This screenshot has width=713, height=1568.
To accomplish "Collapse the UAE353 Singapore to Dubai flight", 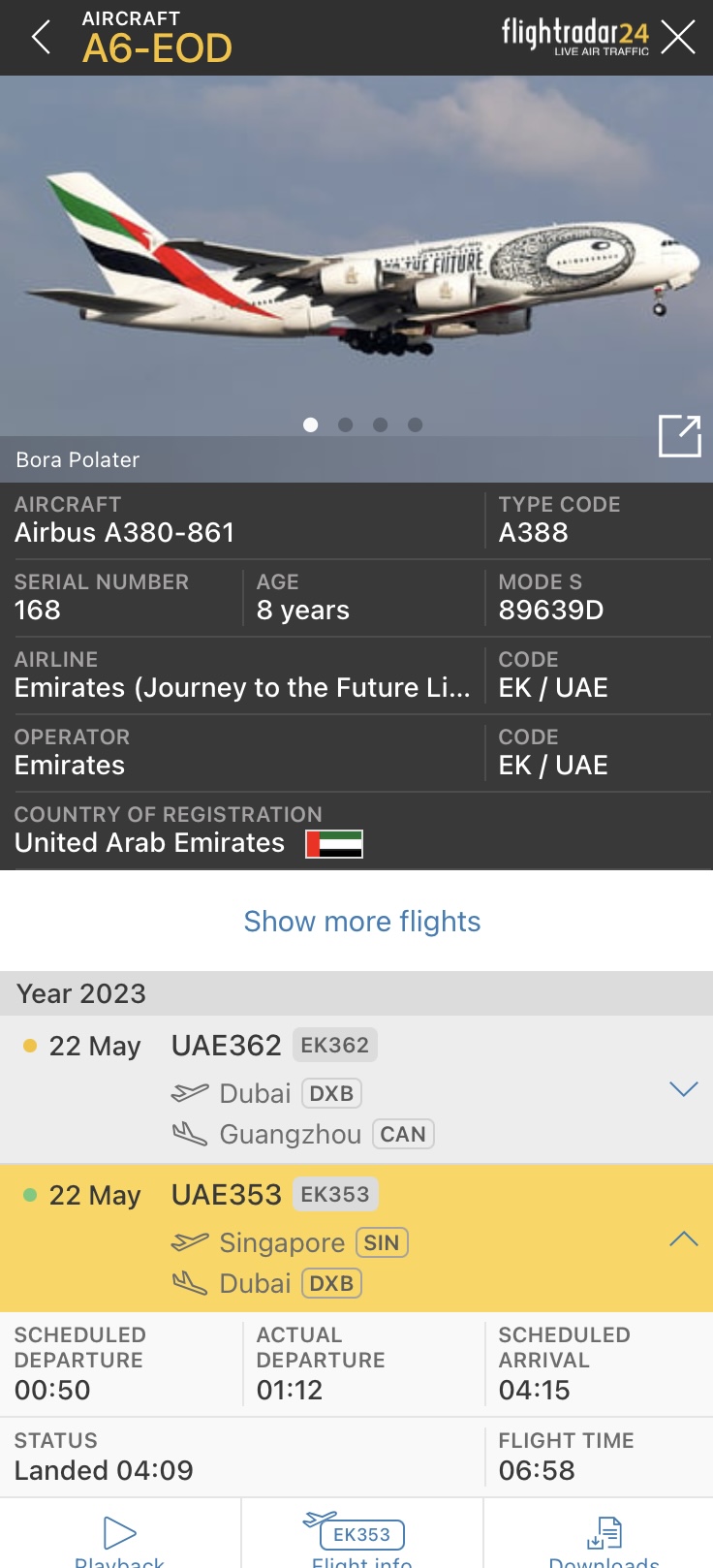I will 684,1239.
